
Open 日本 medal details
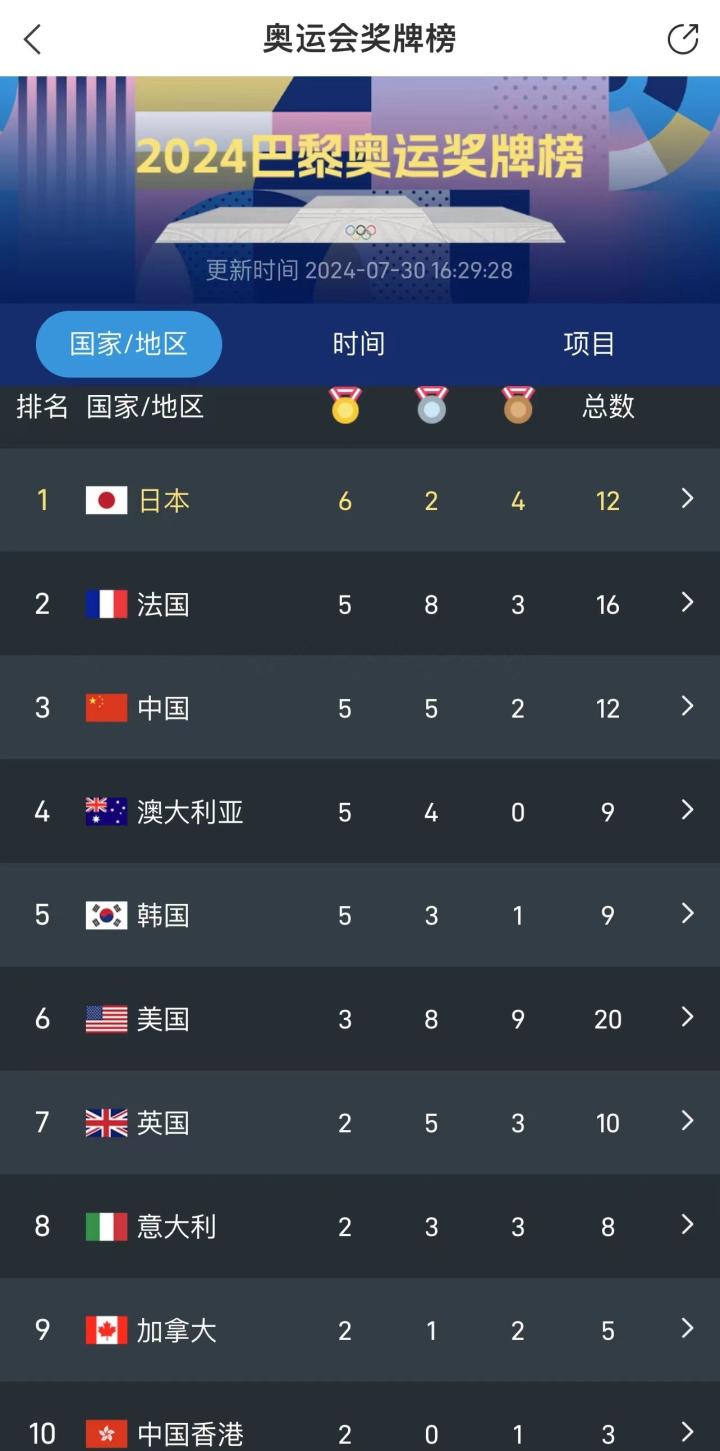(686, 499)
